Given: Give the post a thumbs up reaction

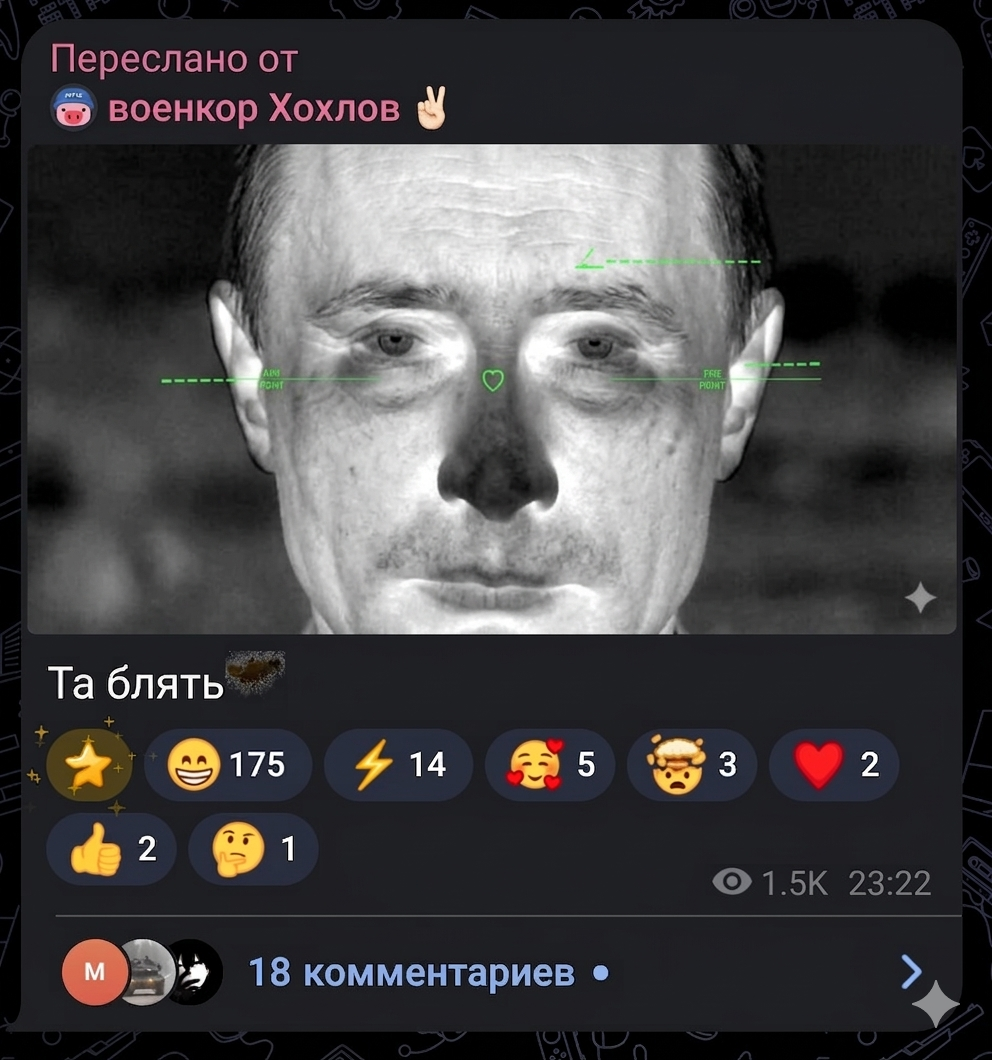Looking at the screenshot, I should click(111, 850).
